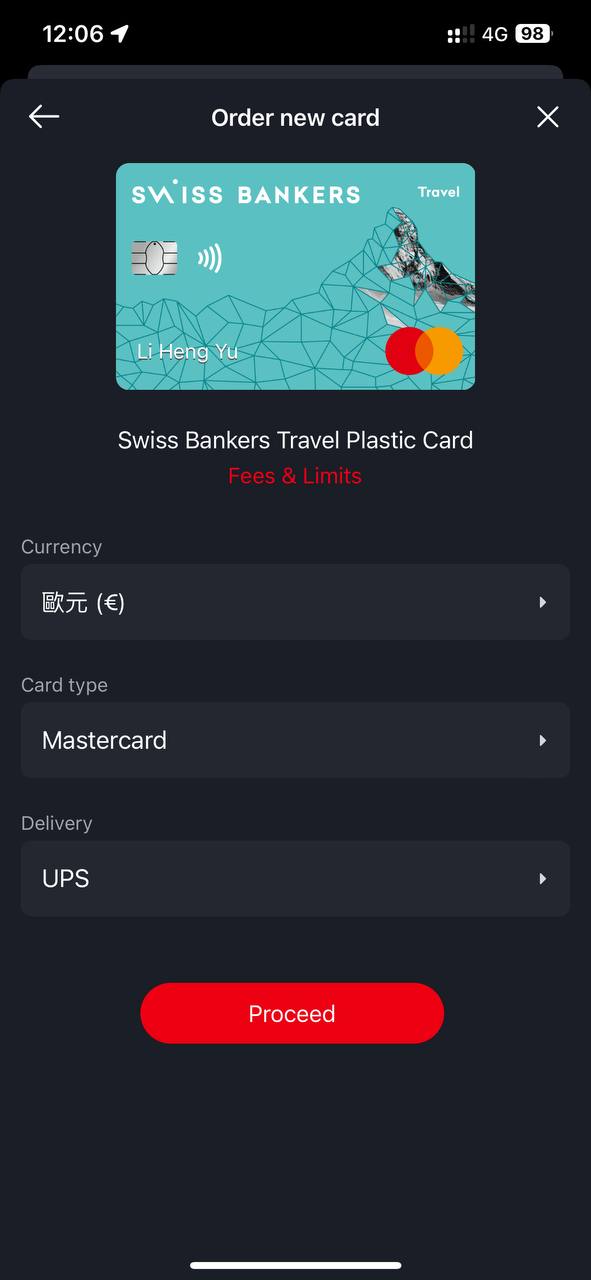Tap the red Proceed button
Screen dimensions: 591x1280
292,1013
